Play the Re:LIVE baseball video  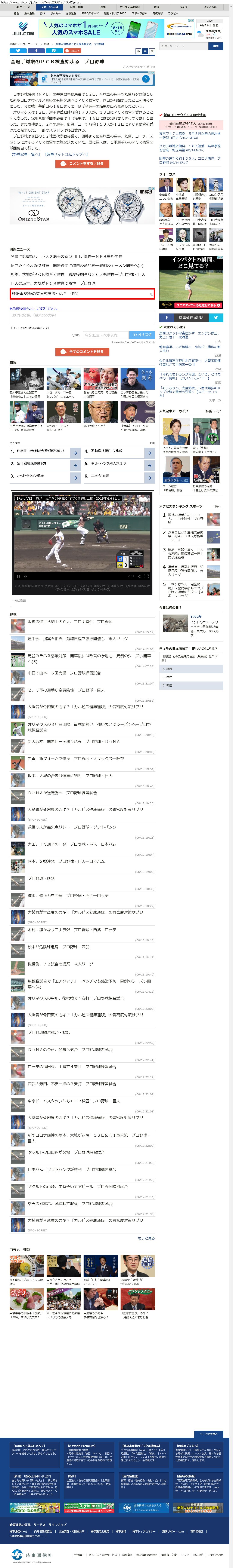(18, 576)
